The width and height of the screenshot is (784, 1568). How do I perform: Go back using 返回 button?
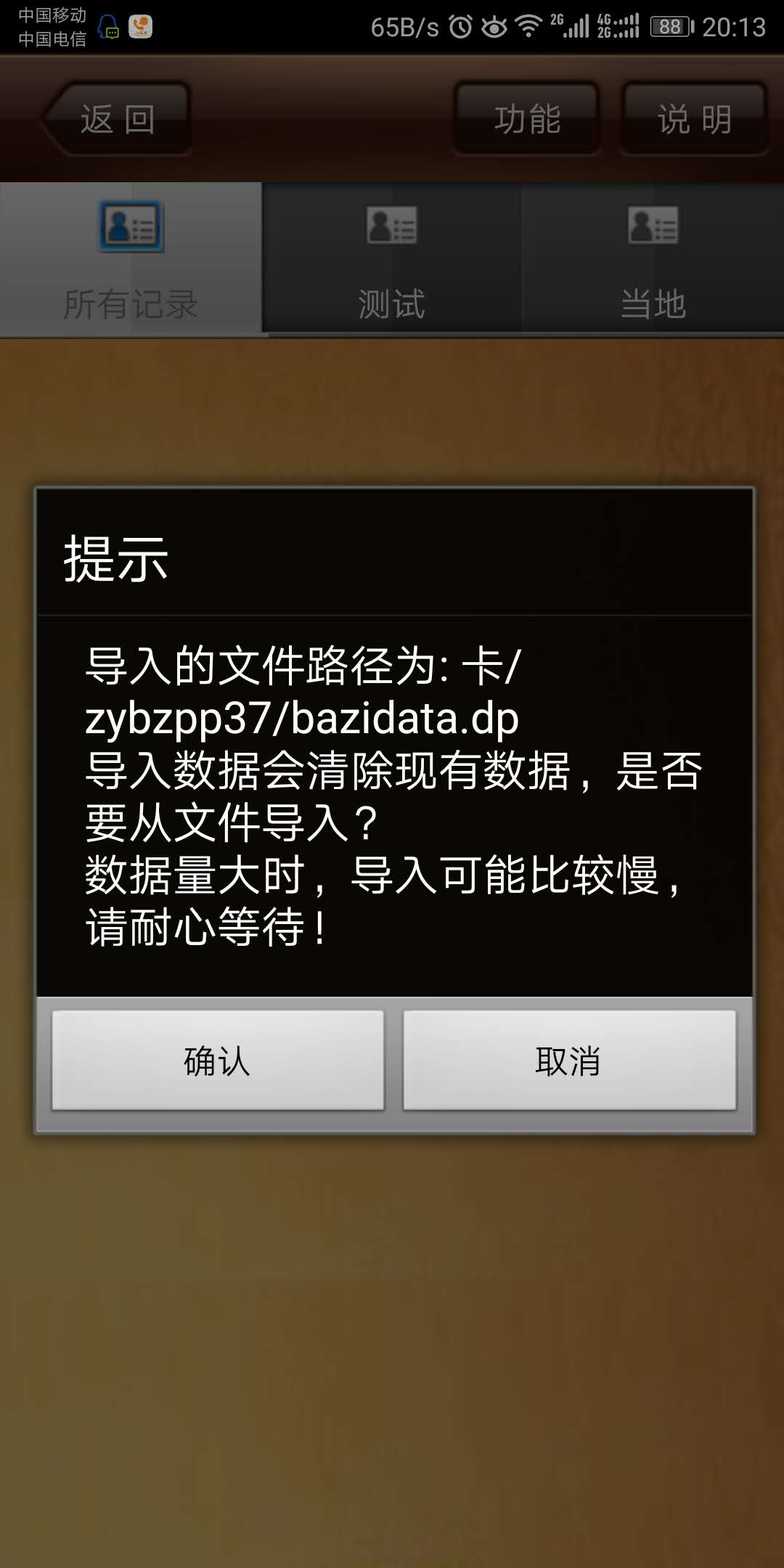point(118,119)
